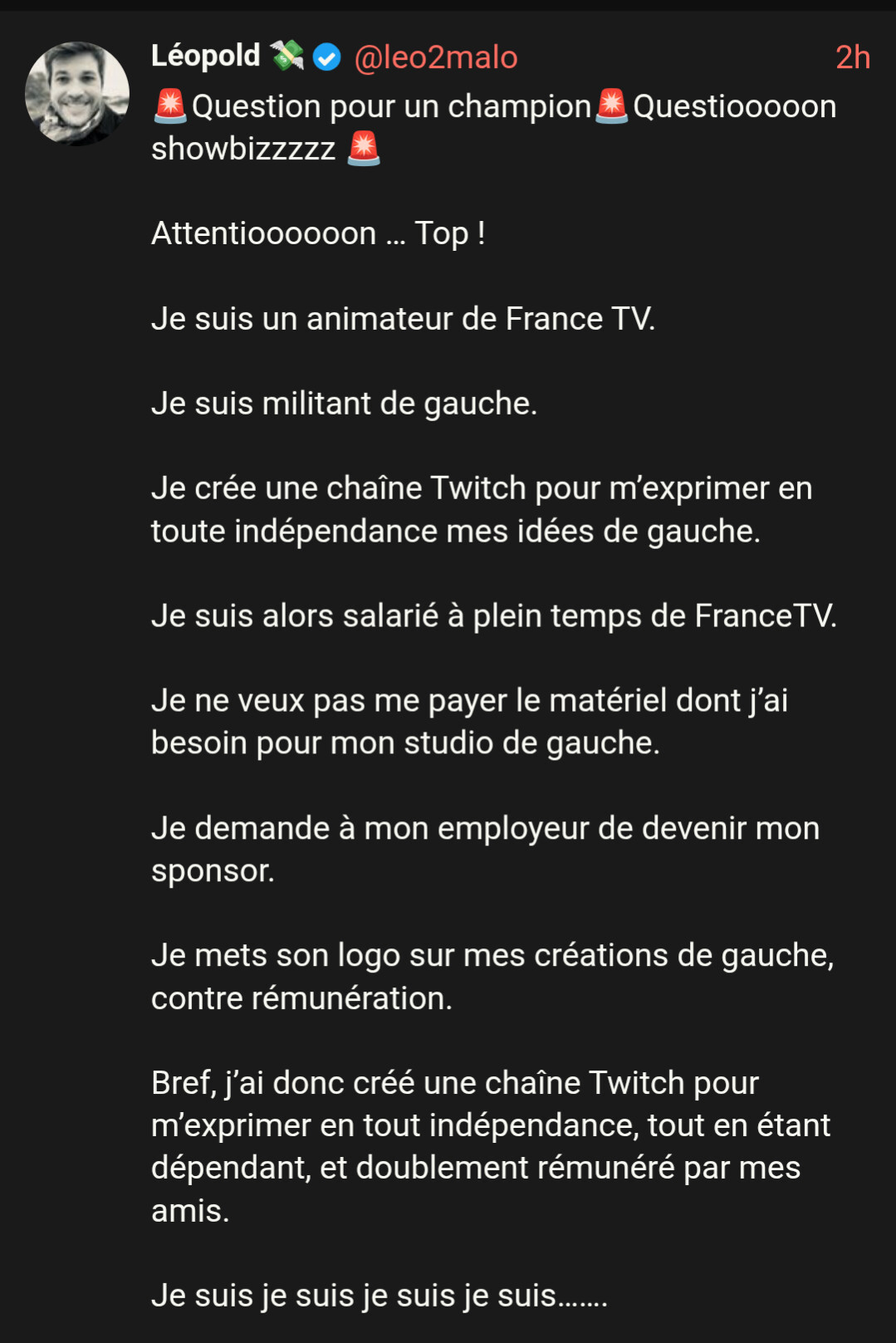Open Léopold's profile picture
Viewport: 896px width, 1343px height.
(77, 94)
